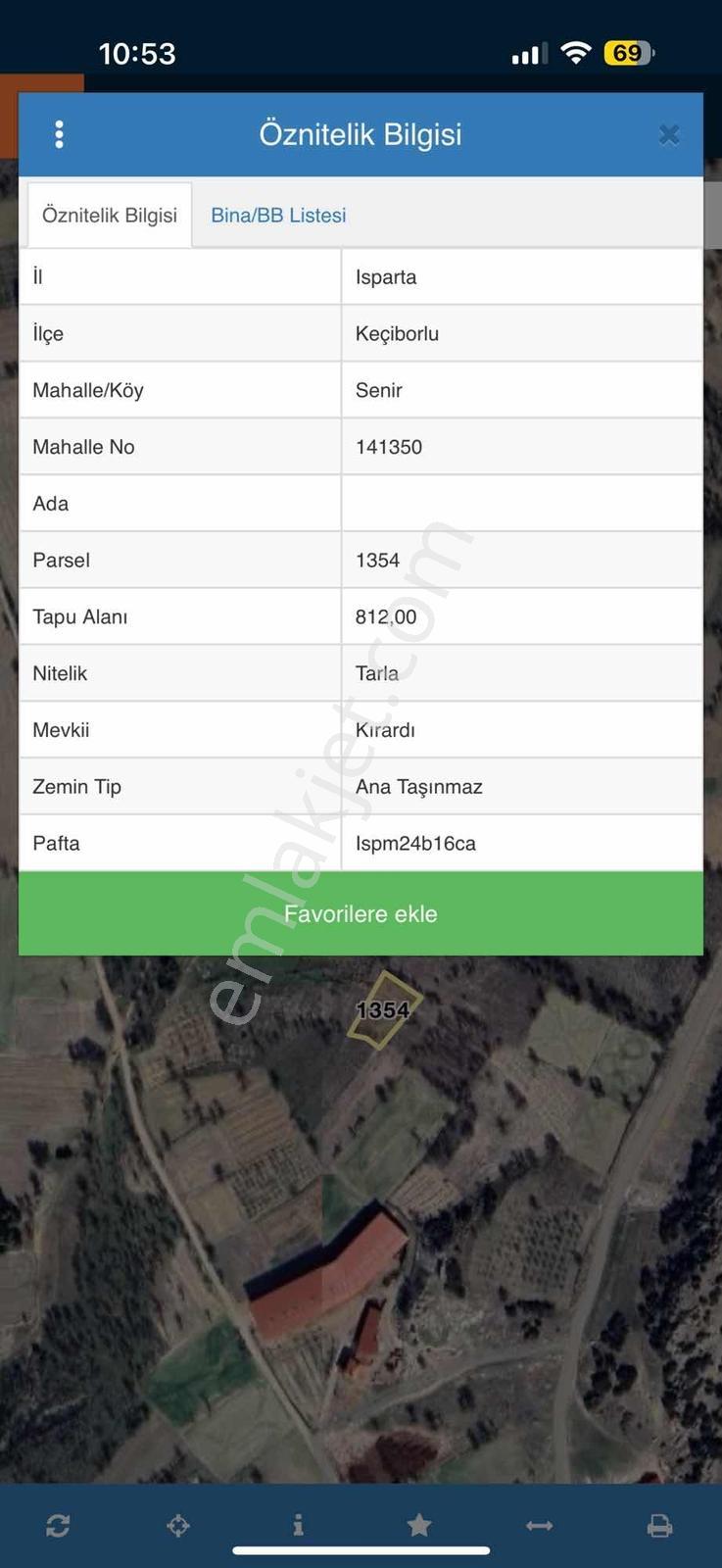Screen dimensions: 722x1568
Task: Open the three-dot menu in the dialog header
Action: 60,134
